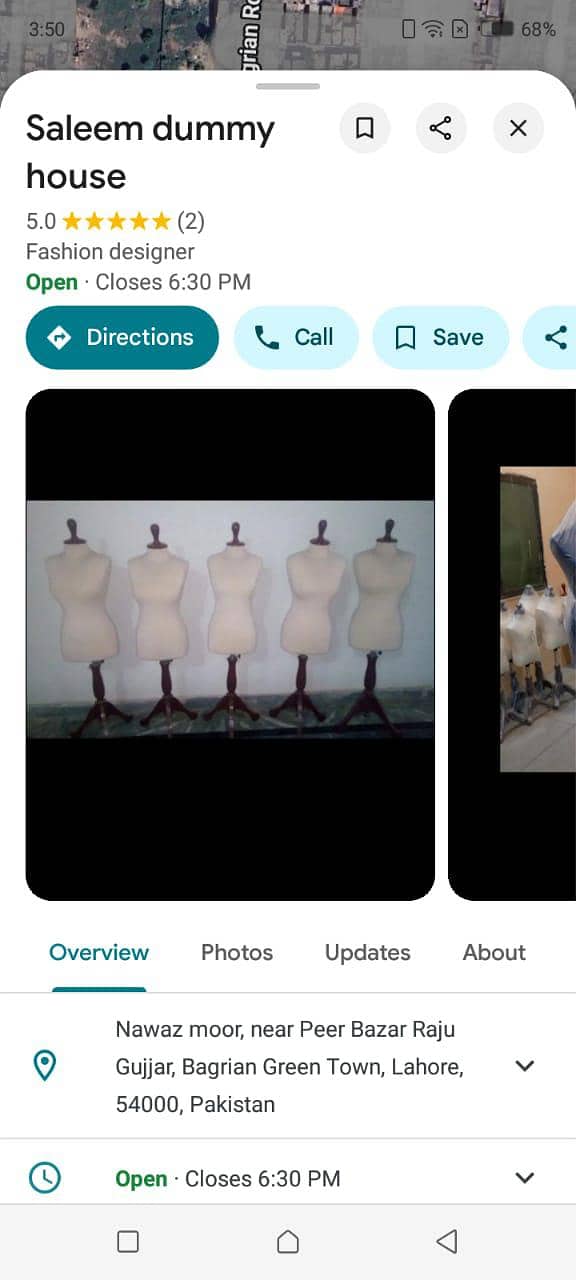Viewport: 576px width, 1280px height.
Task: Tap the bookmark icon beside the place name
Action: click(365, 128)
